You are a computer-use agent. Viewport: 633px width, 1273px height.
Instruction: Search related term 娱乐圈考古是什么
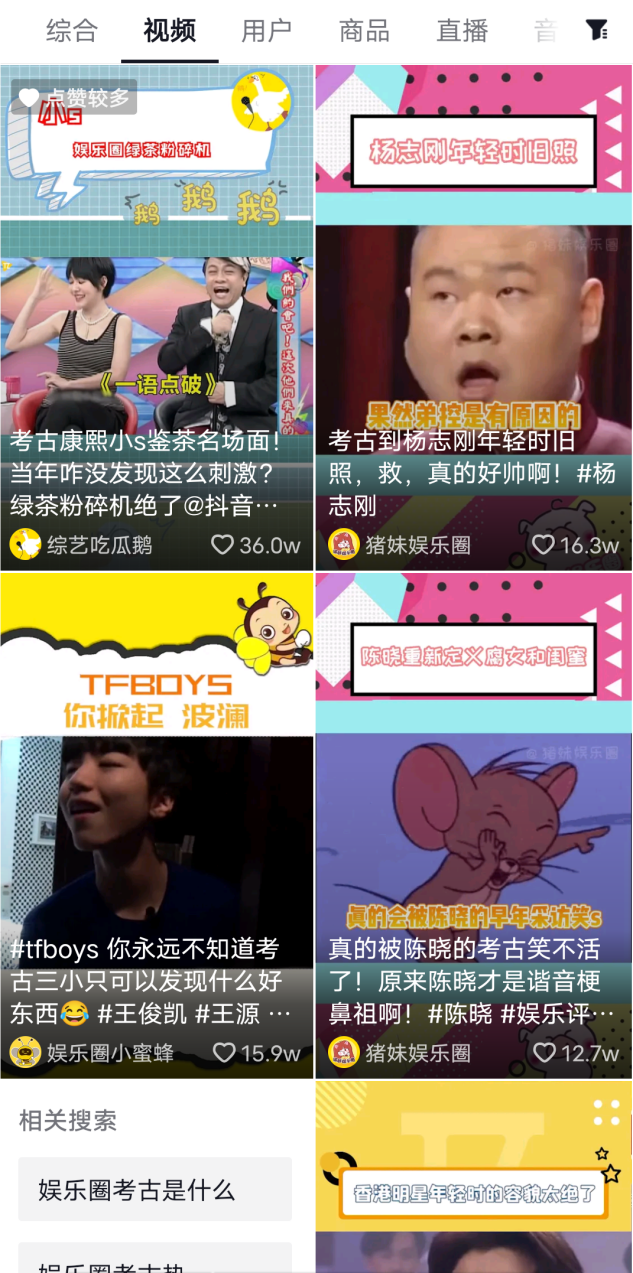tap(155, 1190)
